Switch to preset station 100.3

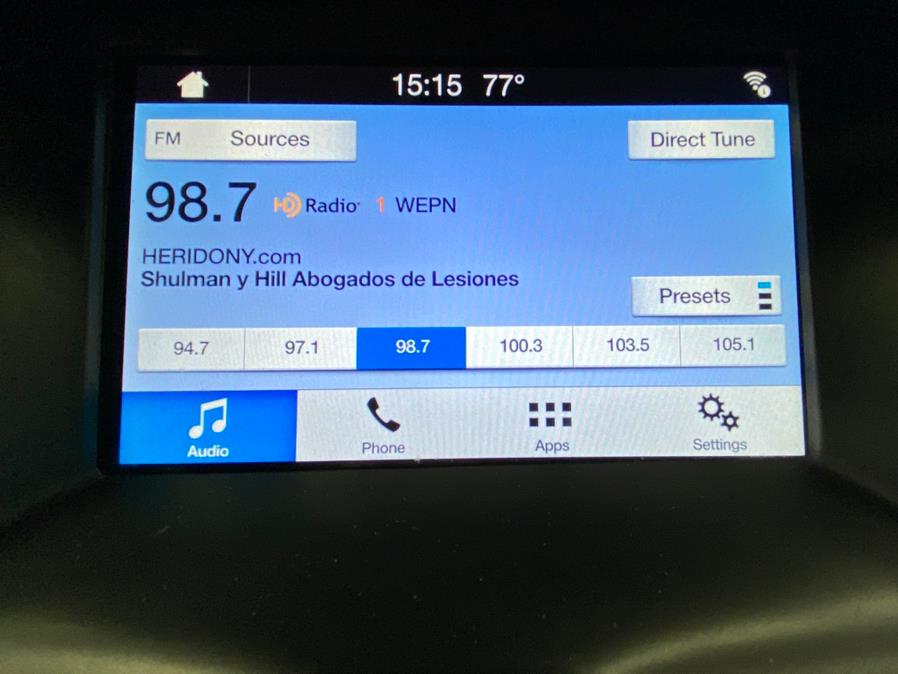(x=520, y=347)
